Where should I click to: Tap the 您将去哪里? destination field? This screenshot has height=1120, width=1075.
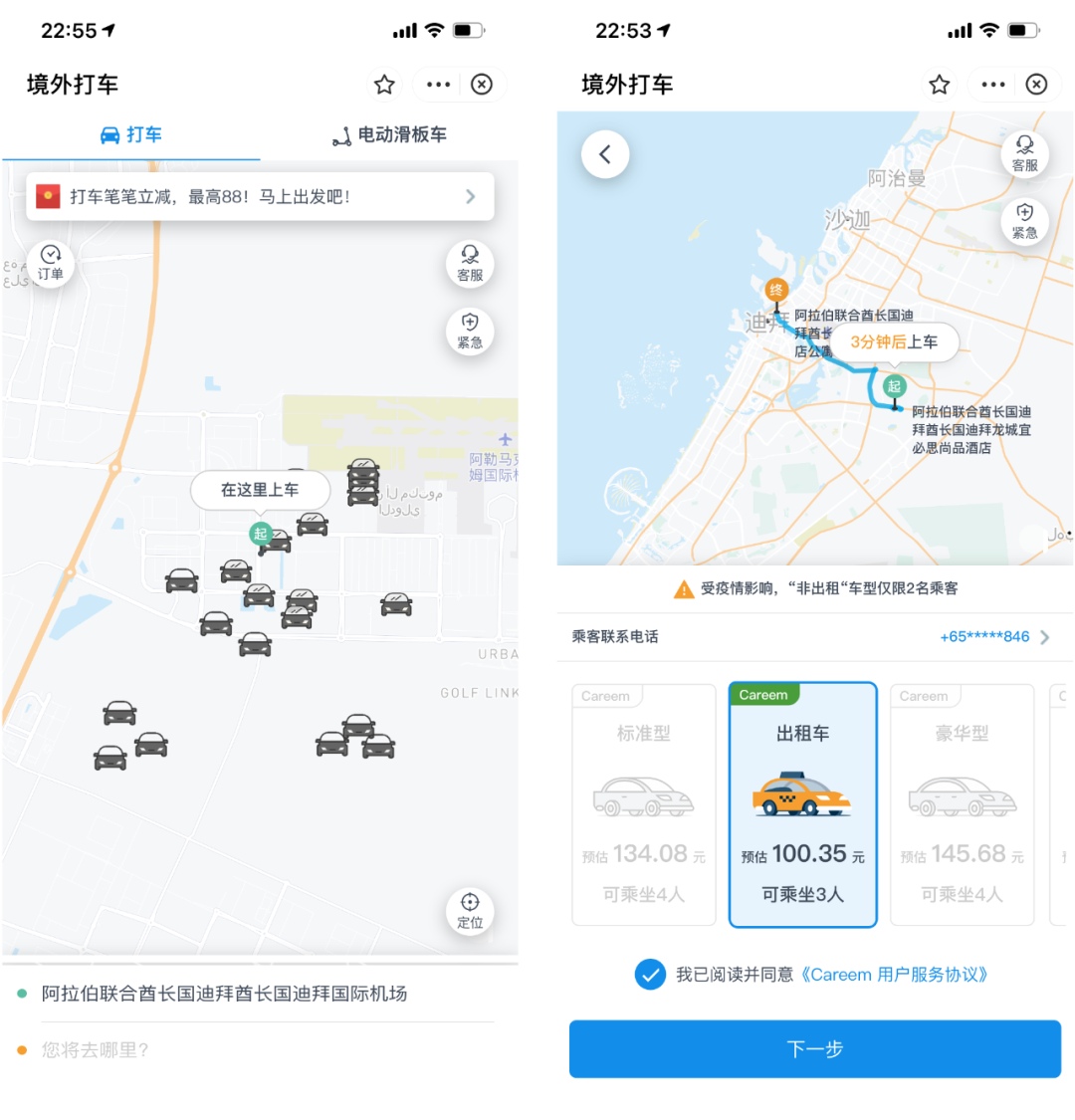[x=95, y=1049]
